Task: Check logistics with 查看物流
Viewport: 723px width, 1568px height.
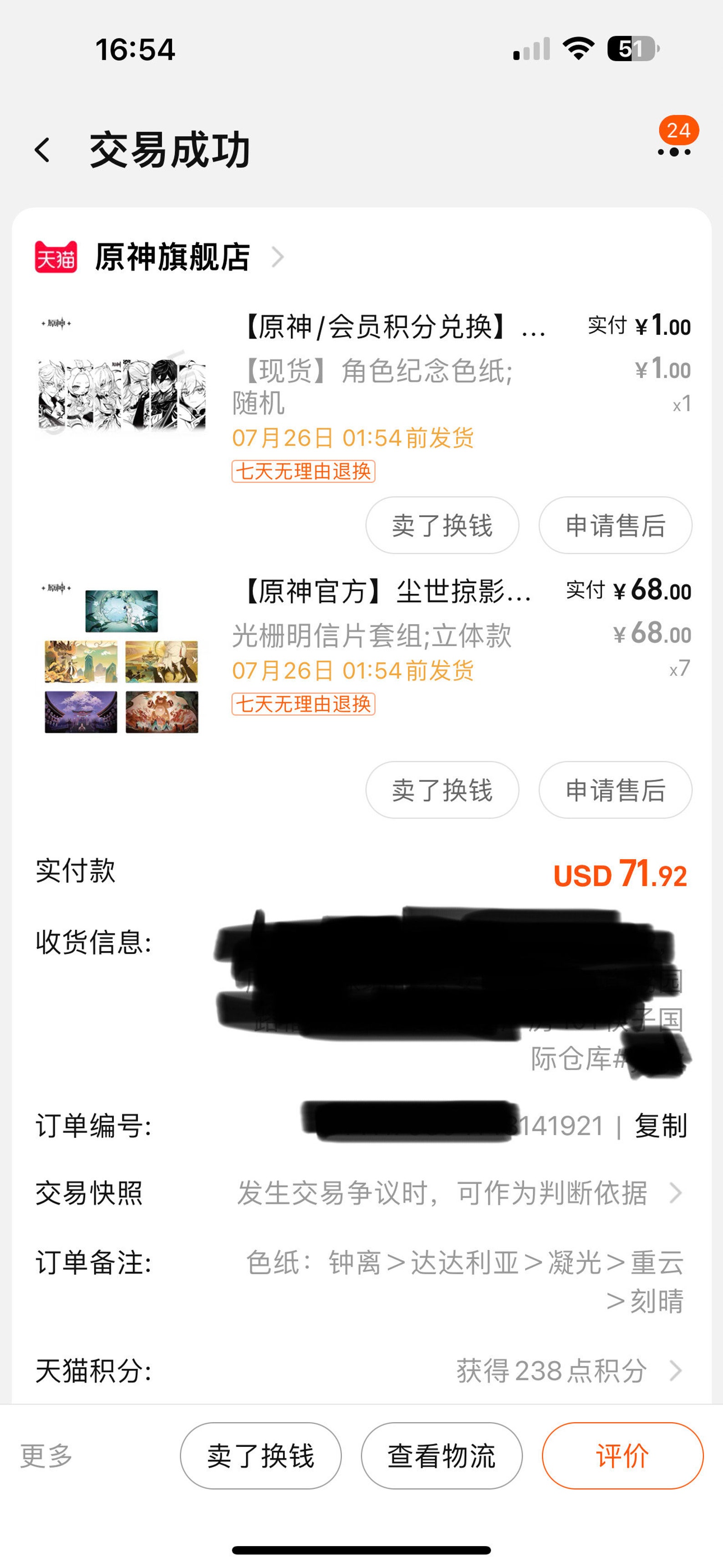Action: (442, 1456)
